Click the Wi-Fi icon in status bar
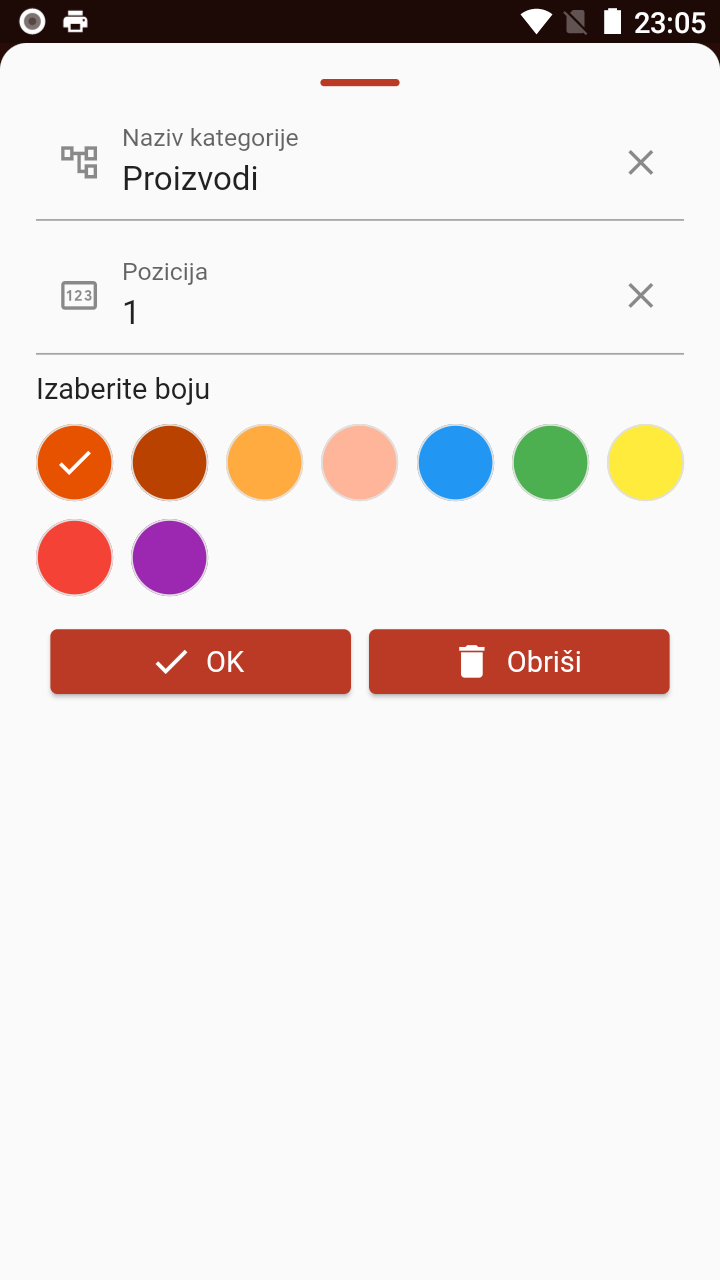The height and width of the screenshot is (1280, 720). [534, 19]
